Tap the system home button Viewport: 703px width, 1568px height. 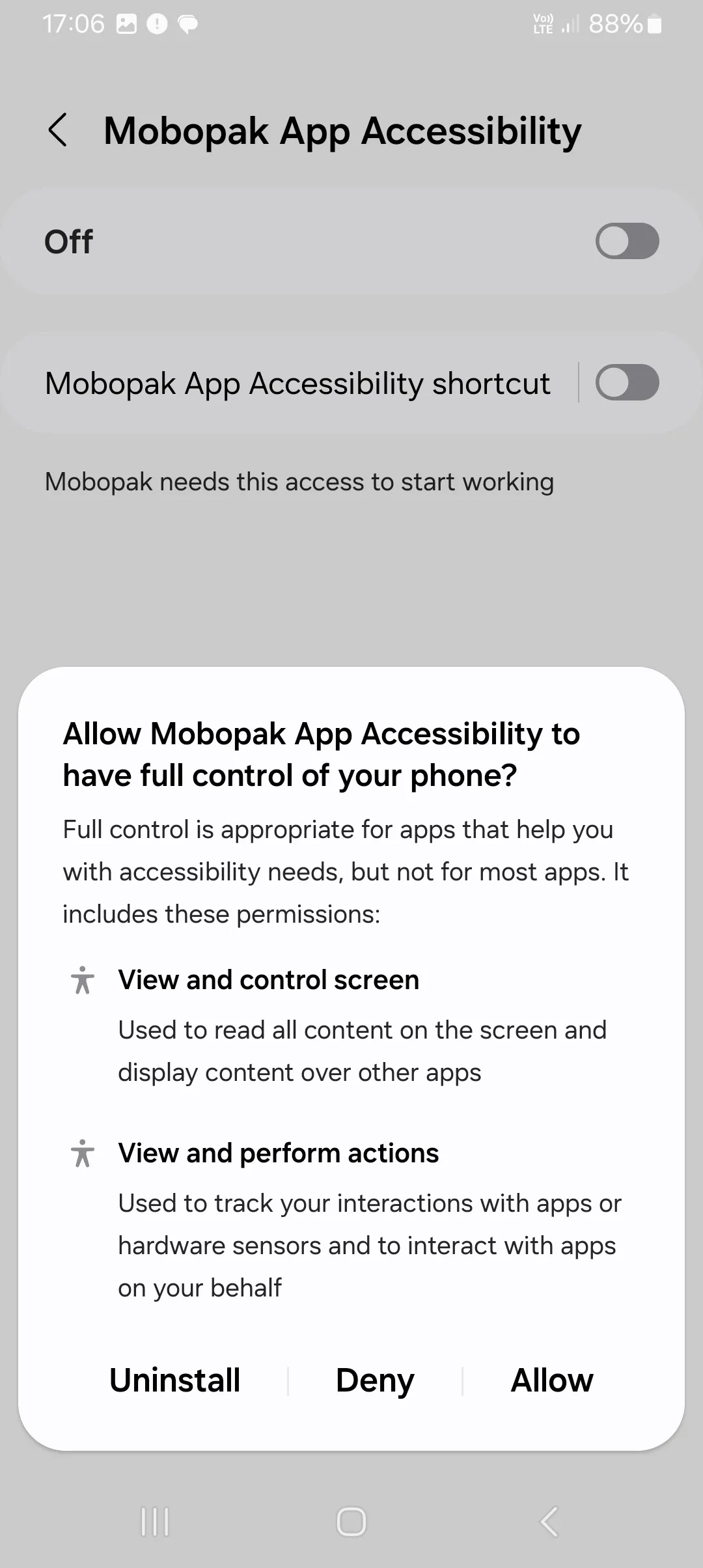(351, 1522)
